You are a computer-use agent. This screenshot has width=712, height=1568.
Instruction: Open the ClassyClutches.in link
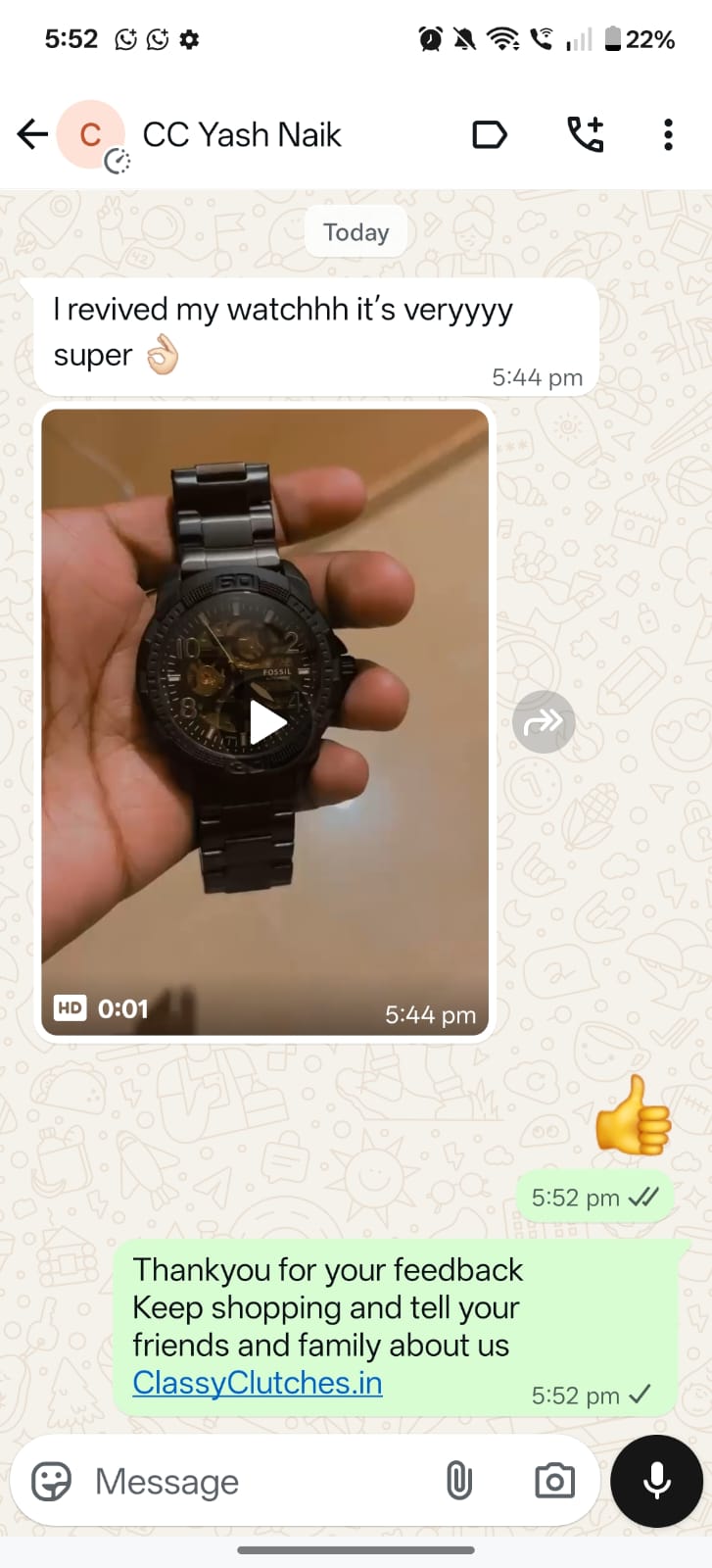click(x=258, y=1383)
